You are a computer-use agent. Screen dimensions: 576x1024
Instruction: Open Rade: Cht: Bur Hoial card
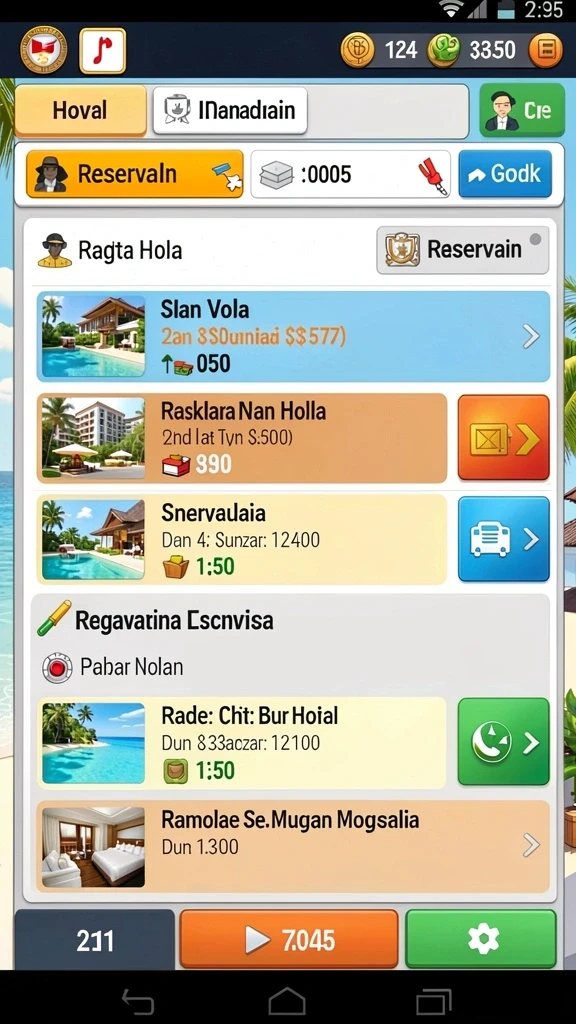[242, 743]
